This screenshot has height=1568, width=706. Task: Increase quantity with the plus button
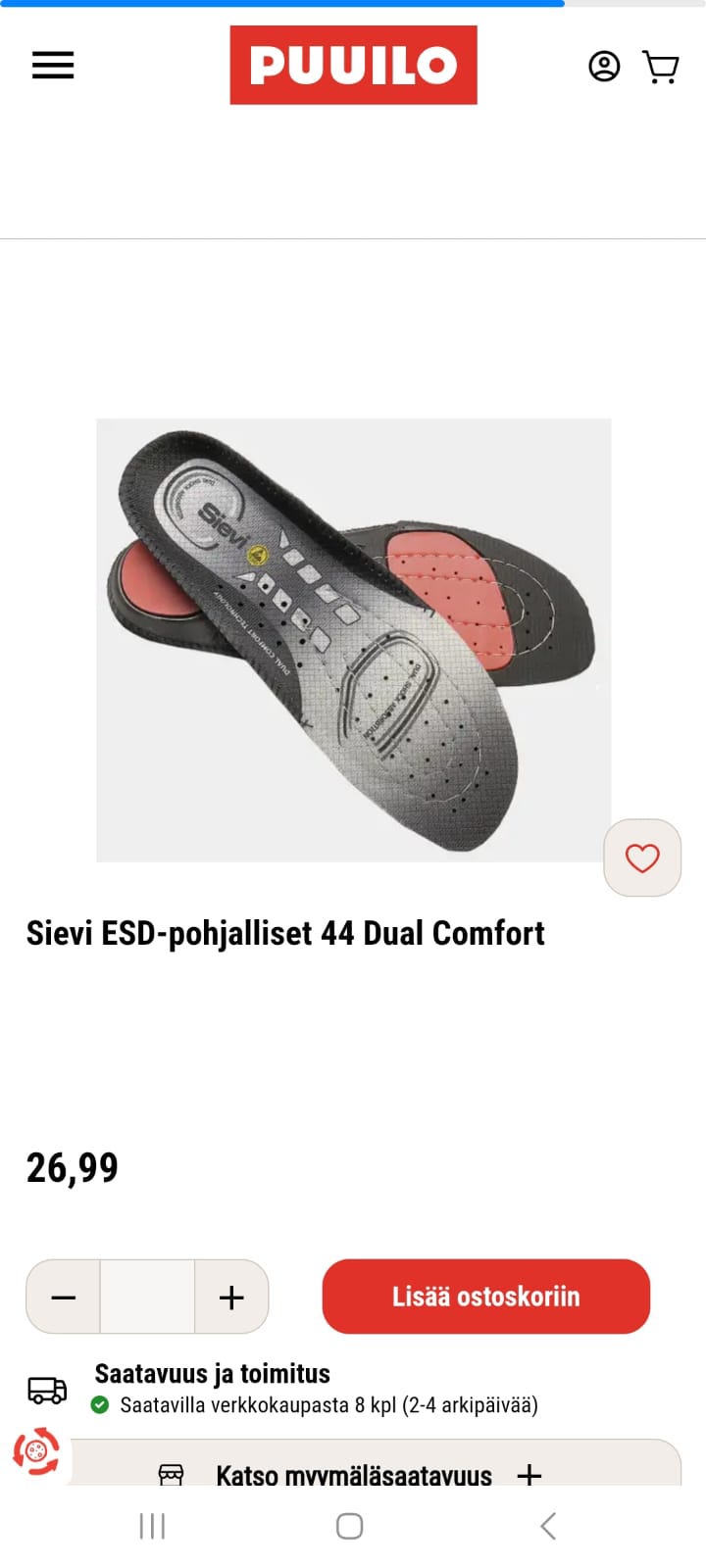pyautogui.click(x=231, y=1297)
